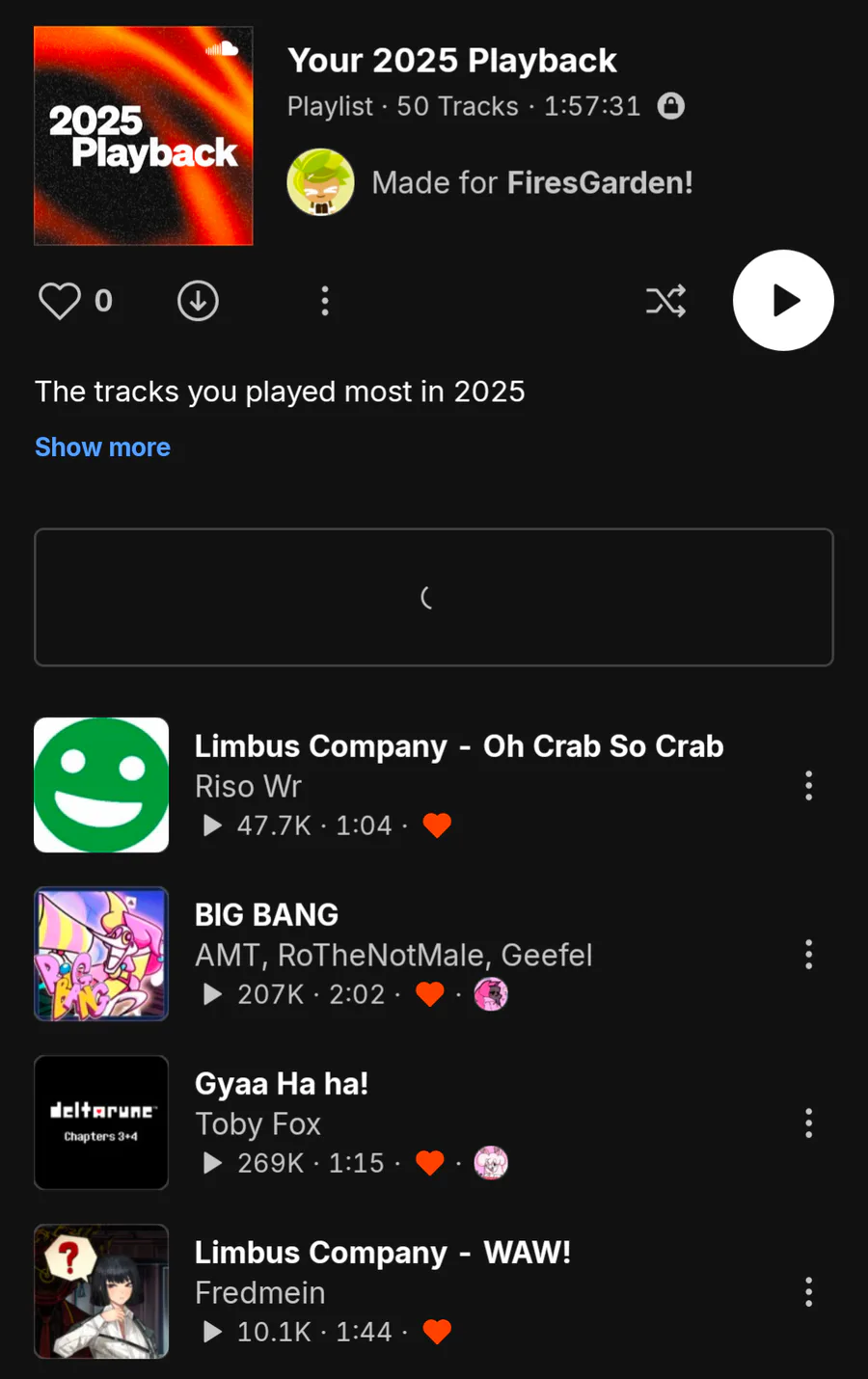The image size is (868, 1379).
Task: Open the playlist overflow menu
Action: coord(325,301)
